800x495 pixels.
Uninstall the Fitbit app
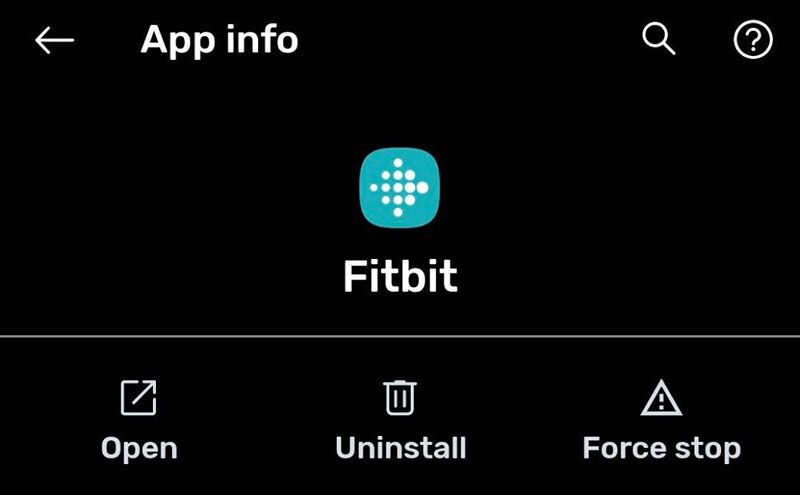tap(400, 422)
